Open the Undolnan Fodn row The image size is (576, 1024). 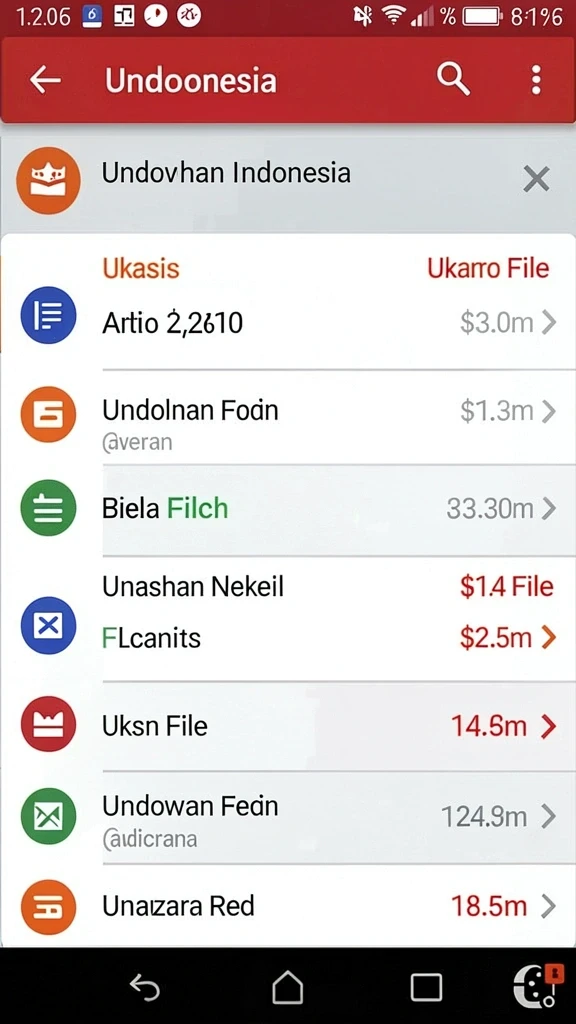pos(288,418)
